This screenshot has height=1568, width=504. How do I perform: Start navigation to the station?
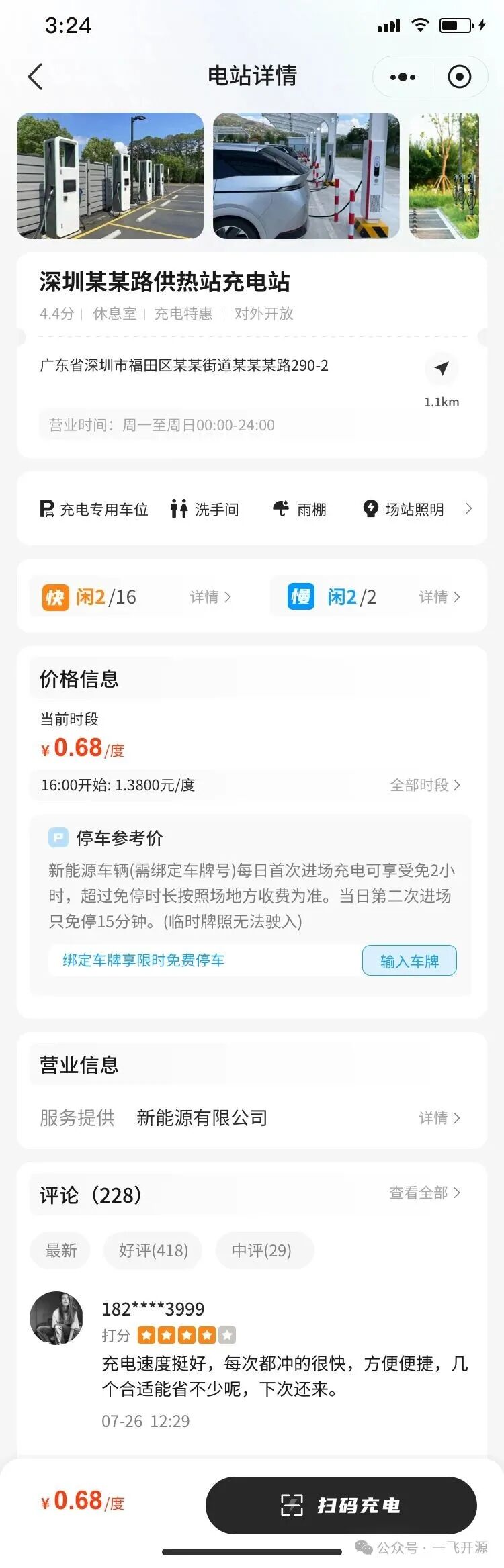pyautogui.click(x=442, y=368)
